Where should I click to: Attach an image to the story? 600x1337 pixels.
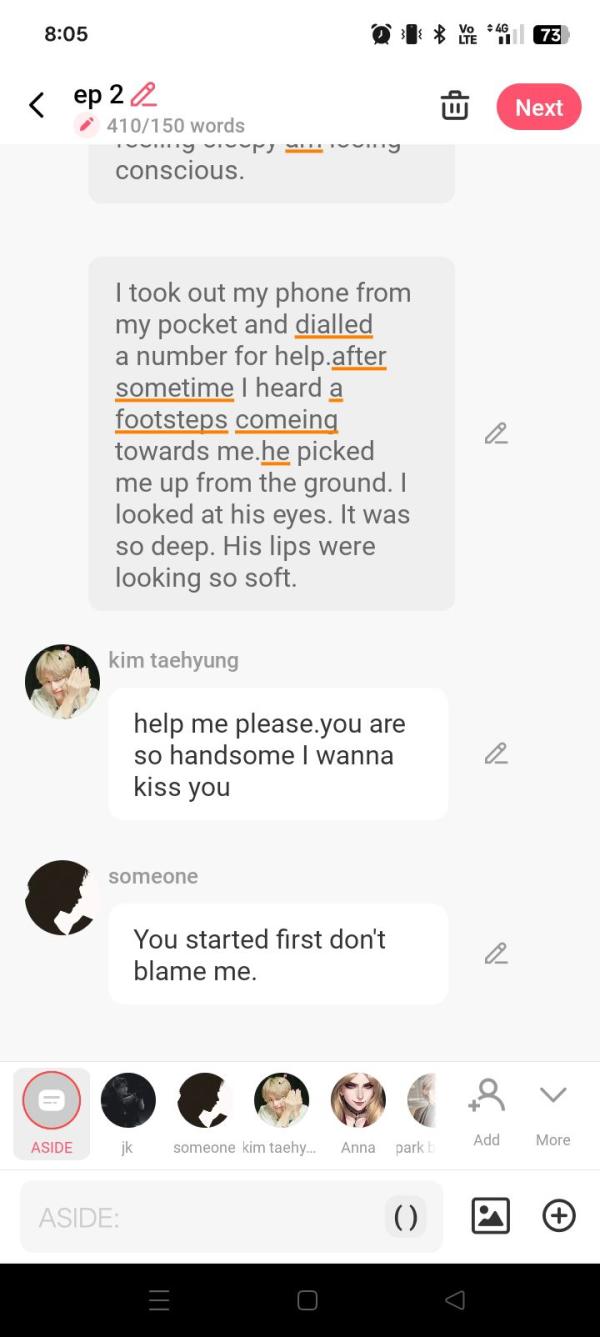pos(490,1216)
